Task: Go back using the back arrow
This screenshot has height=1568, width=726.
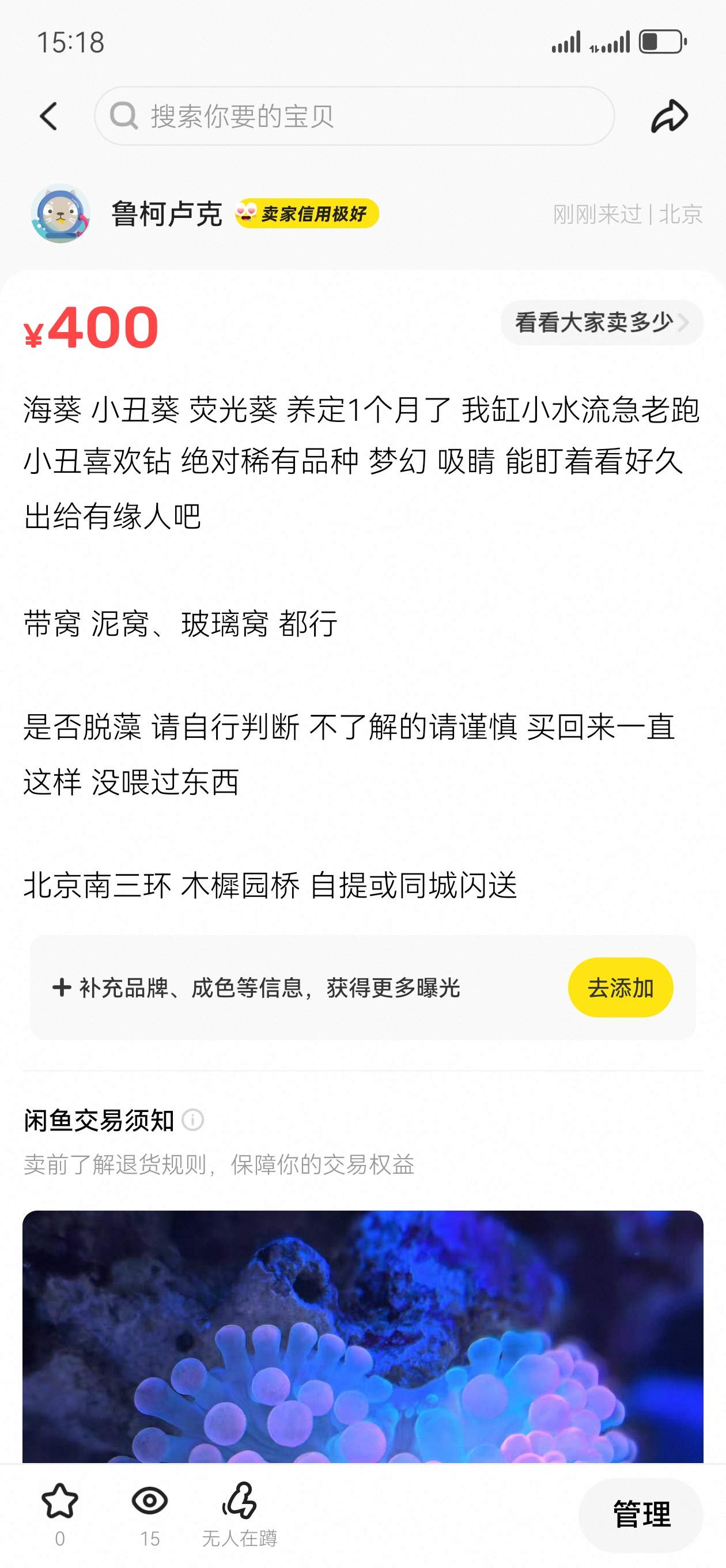Action: (x=48, y=116)
